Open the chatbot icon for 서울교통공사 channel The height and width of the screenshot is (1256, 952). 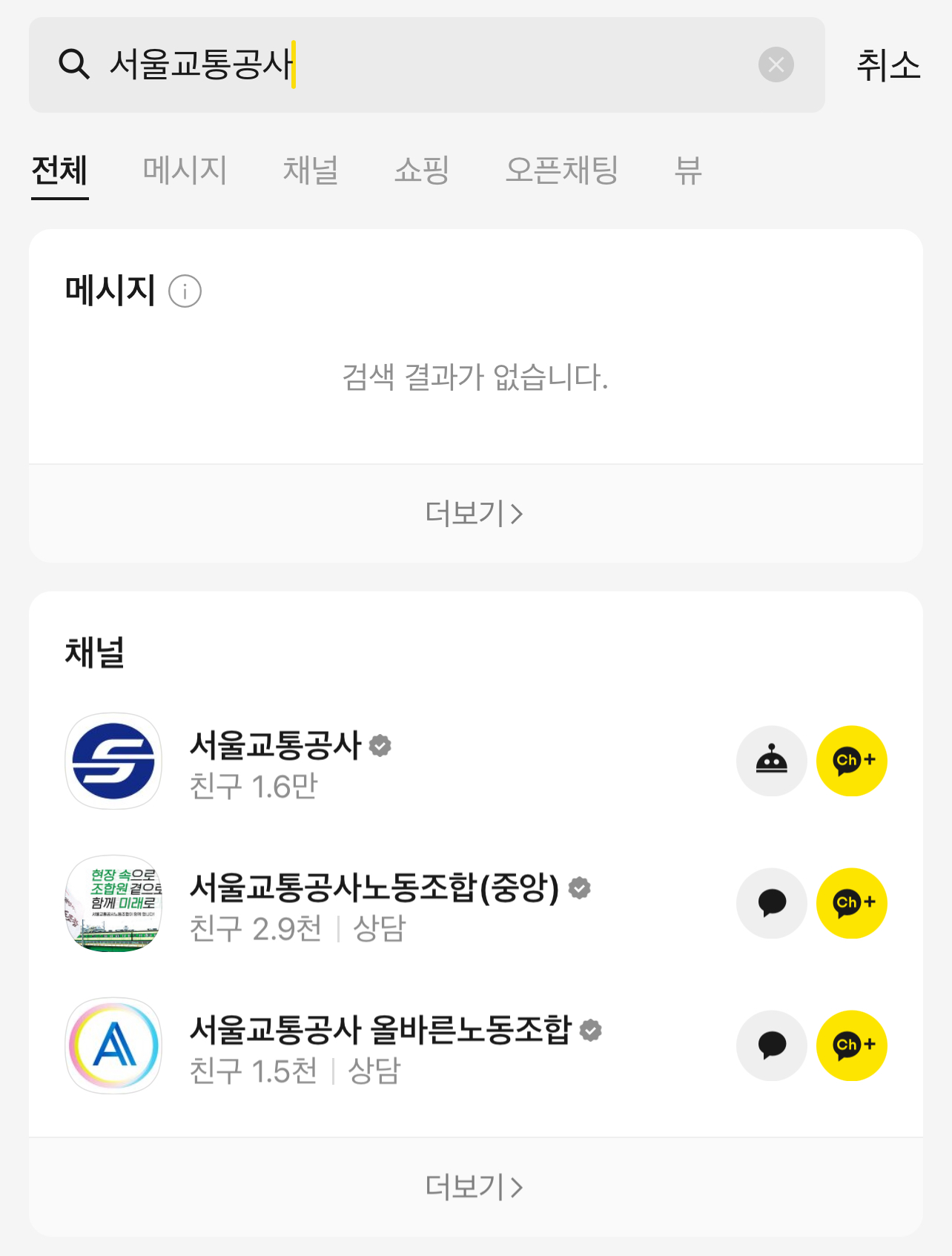point(771,761)
